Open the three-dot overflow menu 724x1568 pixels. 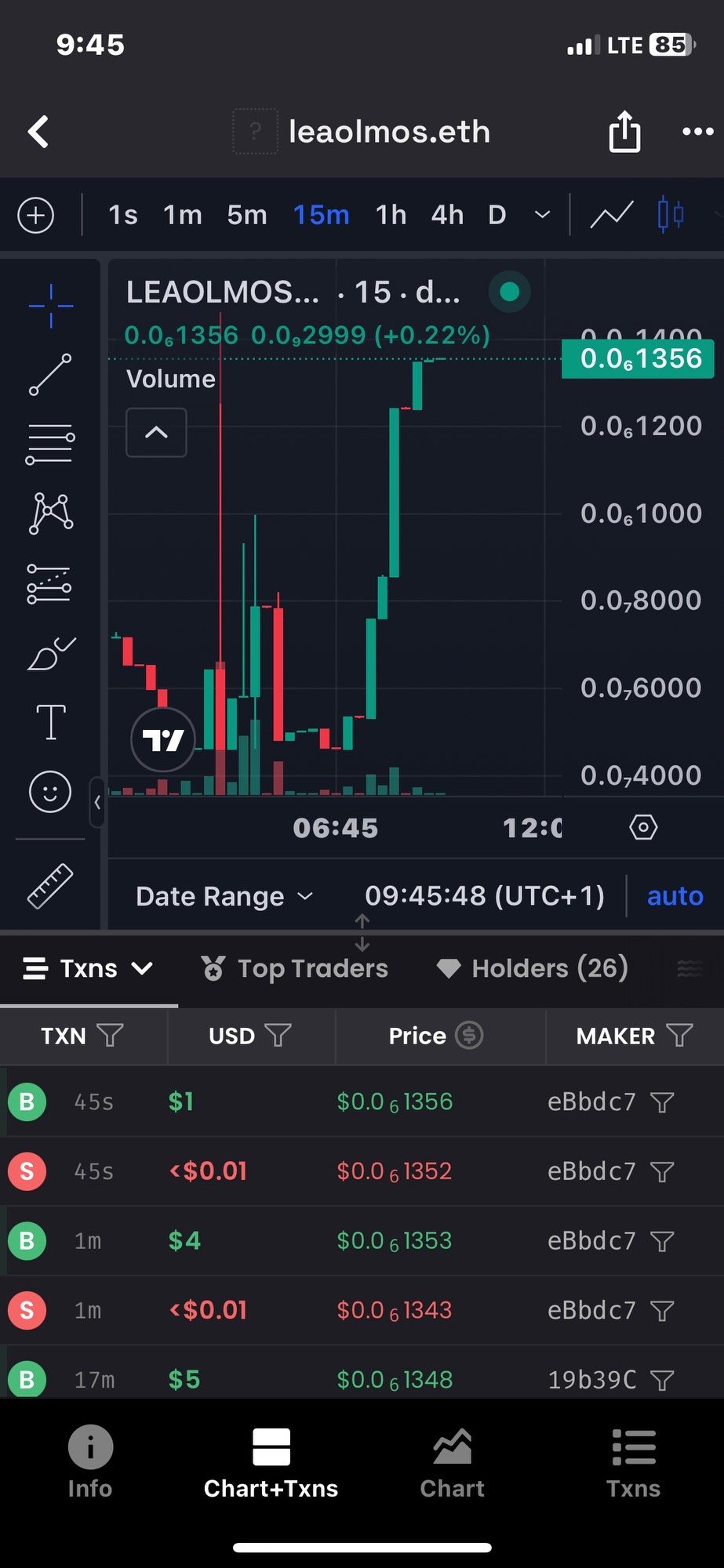coord(697,132)
